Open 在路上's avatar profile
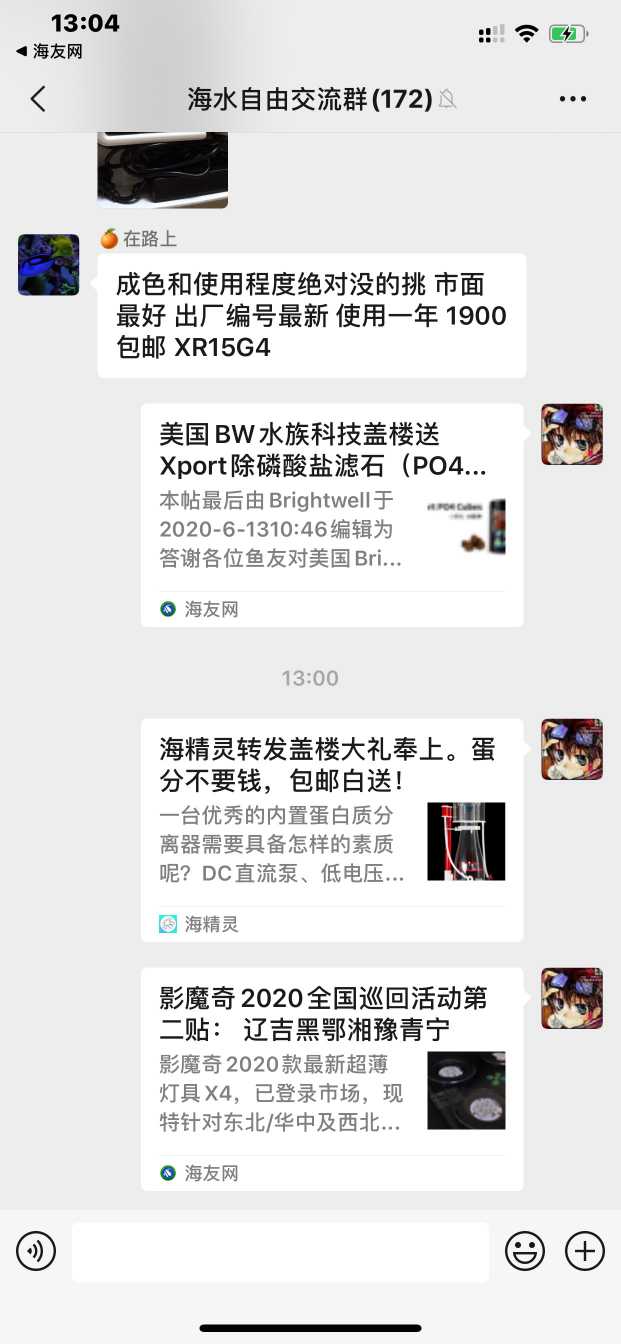Image resolution: width=621 pixels, height=1344 pixels. click(x=48, y=265)
